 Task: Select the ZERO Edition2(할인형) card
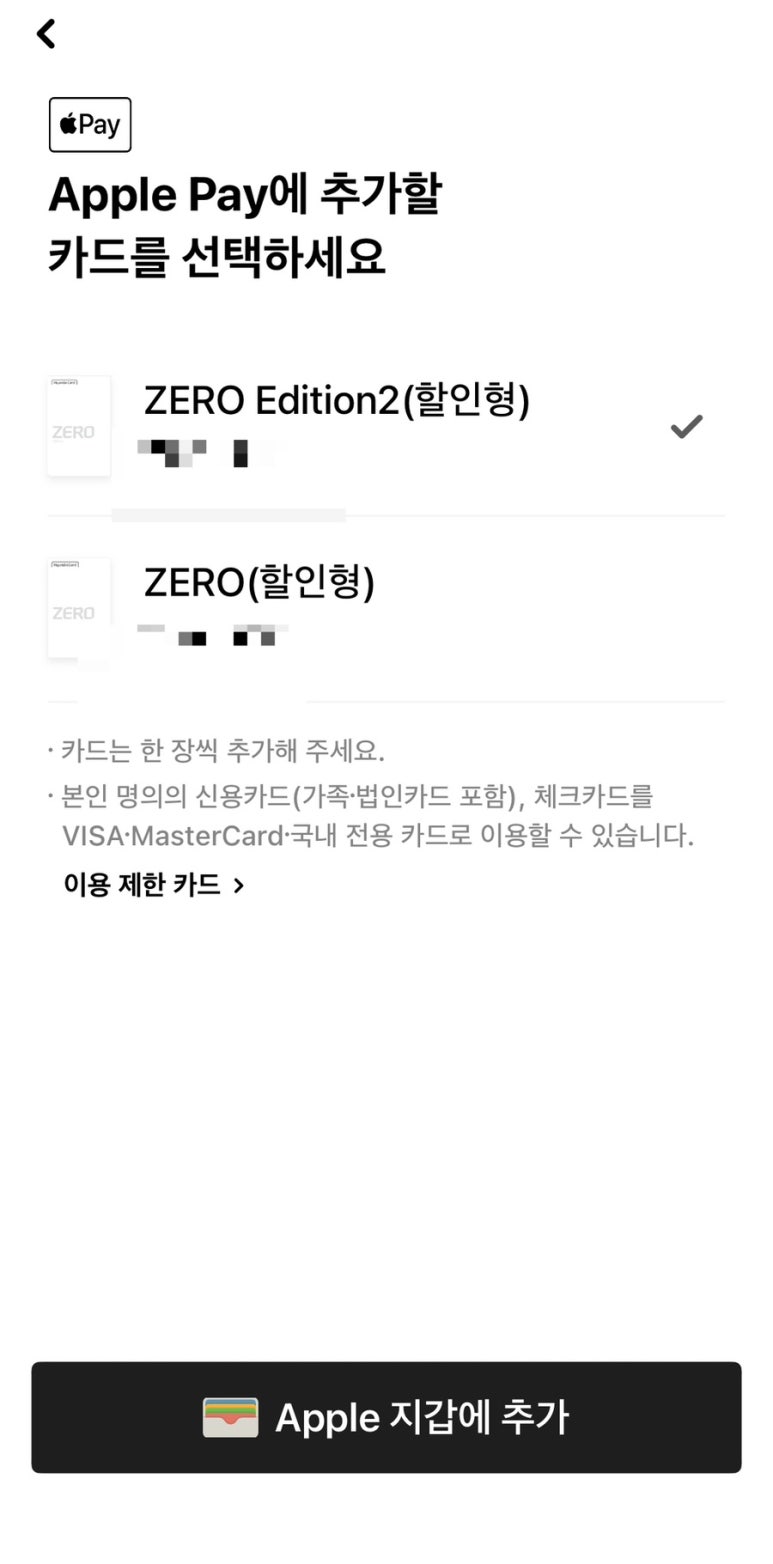(x=386, y=426)
